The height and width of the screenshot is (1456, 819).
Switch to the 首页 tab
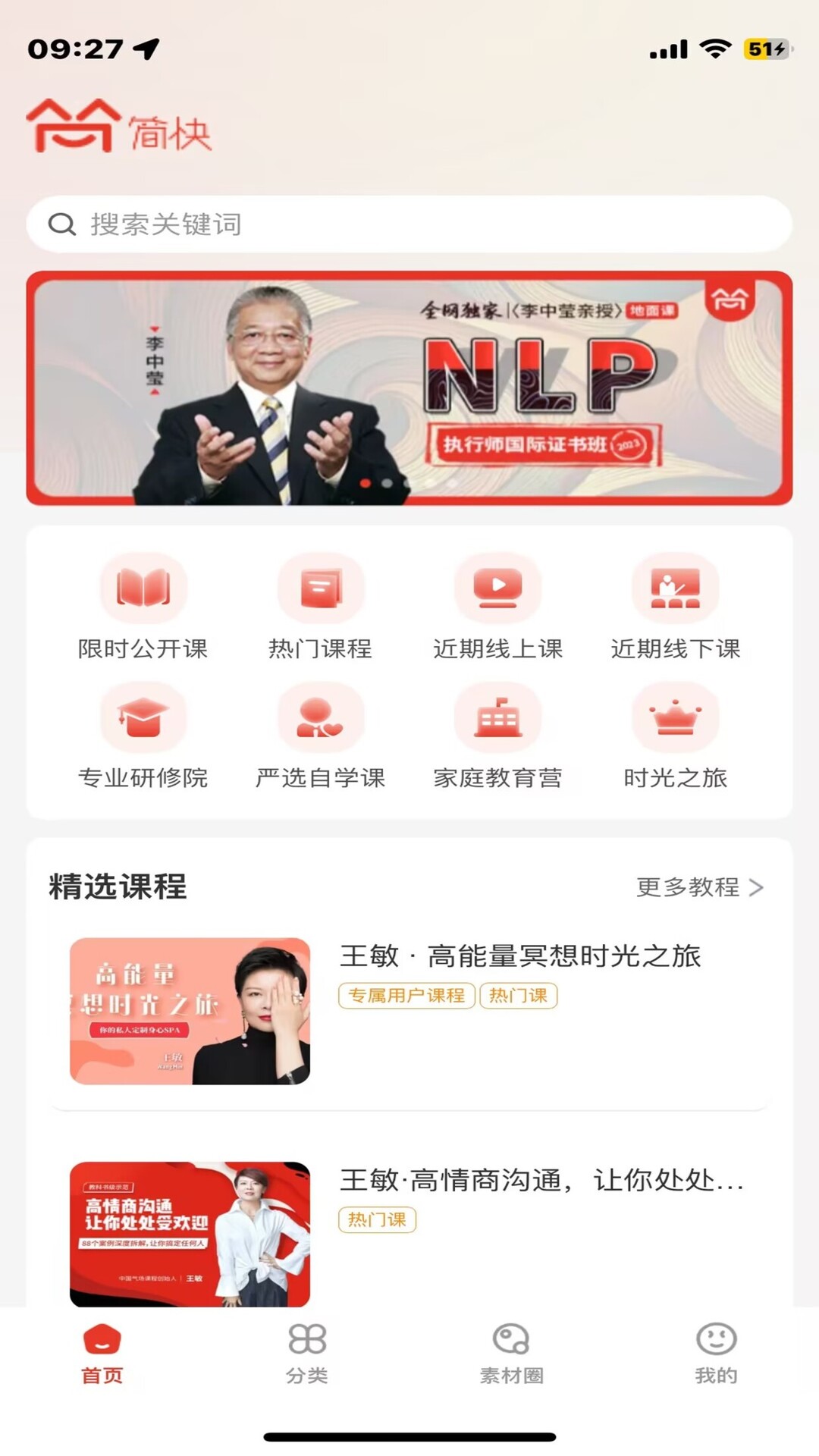pyautogui.click(x=102, y=1354)
